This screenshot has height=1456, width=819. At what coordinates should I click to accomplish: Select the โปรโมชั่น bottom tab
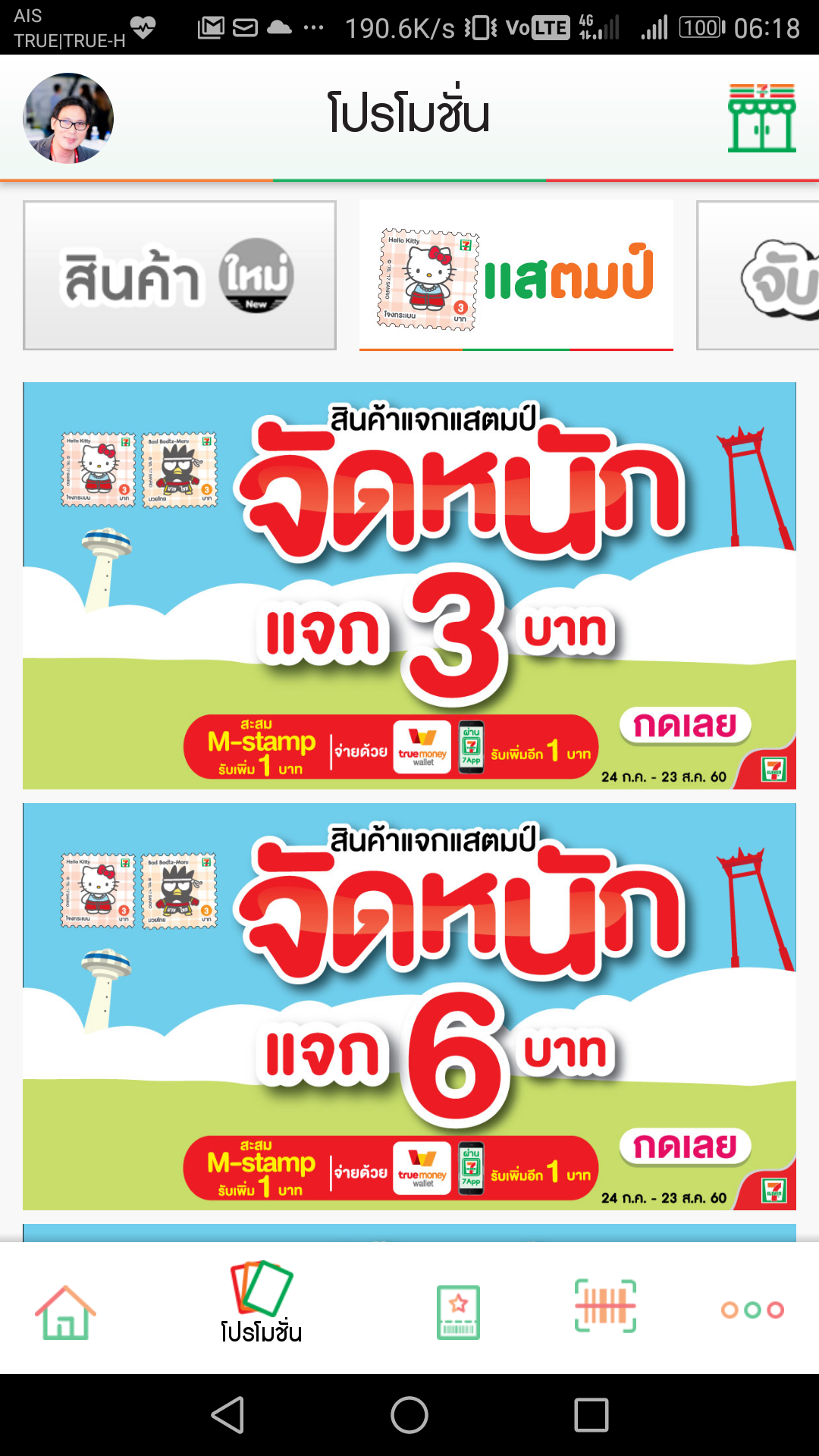(262, 1302)
